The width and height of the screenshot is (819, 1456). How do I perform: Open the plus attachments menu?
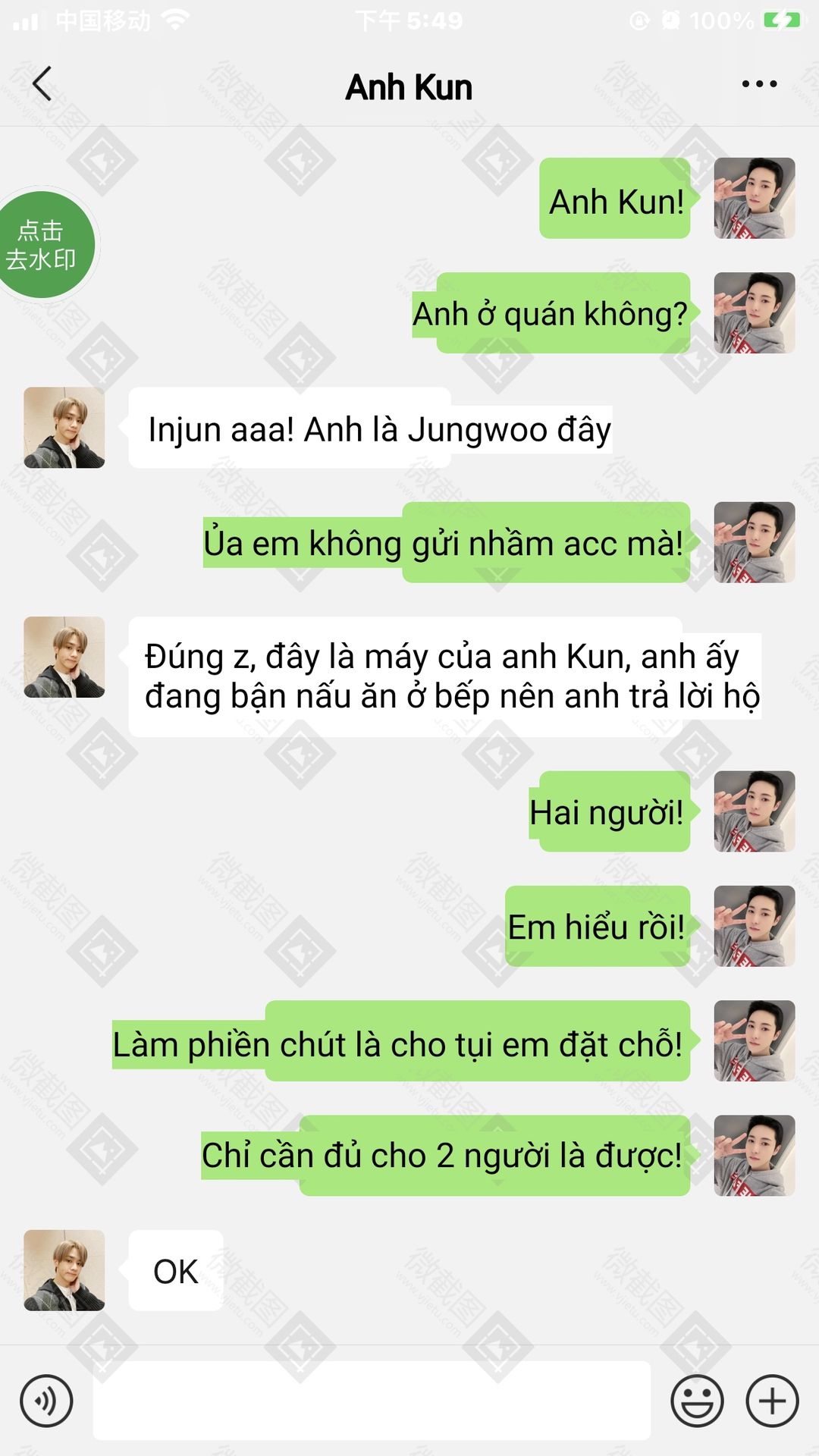pos(772,1401)
